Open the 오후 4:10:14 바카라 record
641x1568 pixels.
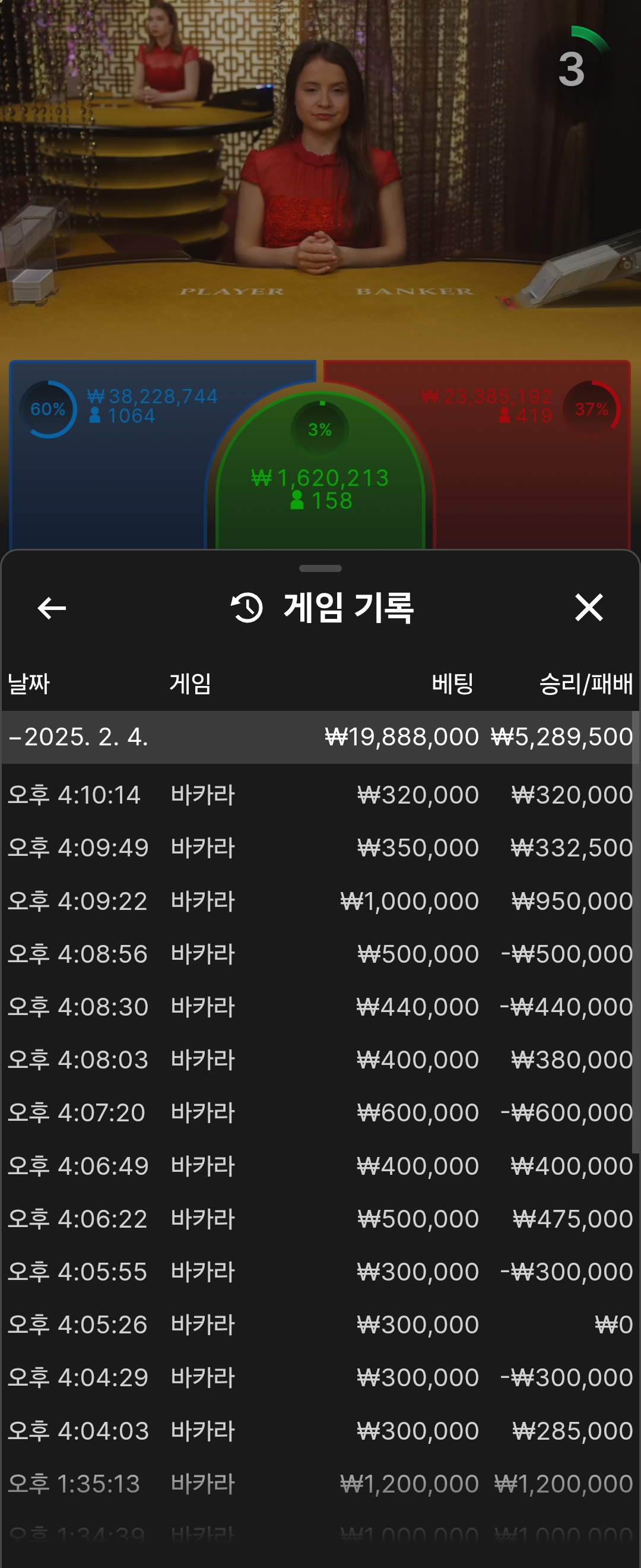tap(320, 795)
